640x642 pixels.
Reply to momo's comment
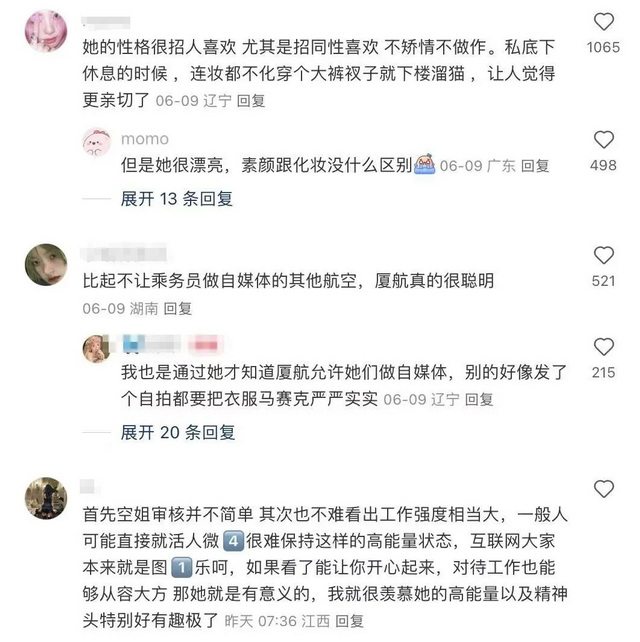[536, 166]
